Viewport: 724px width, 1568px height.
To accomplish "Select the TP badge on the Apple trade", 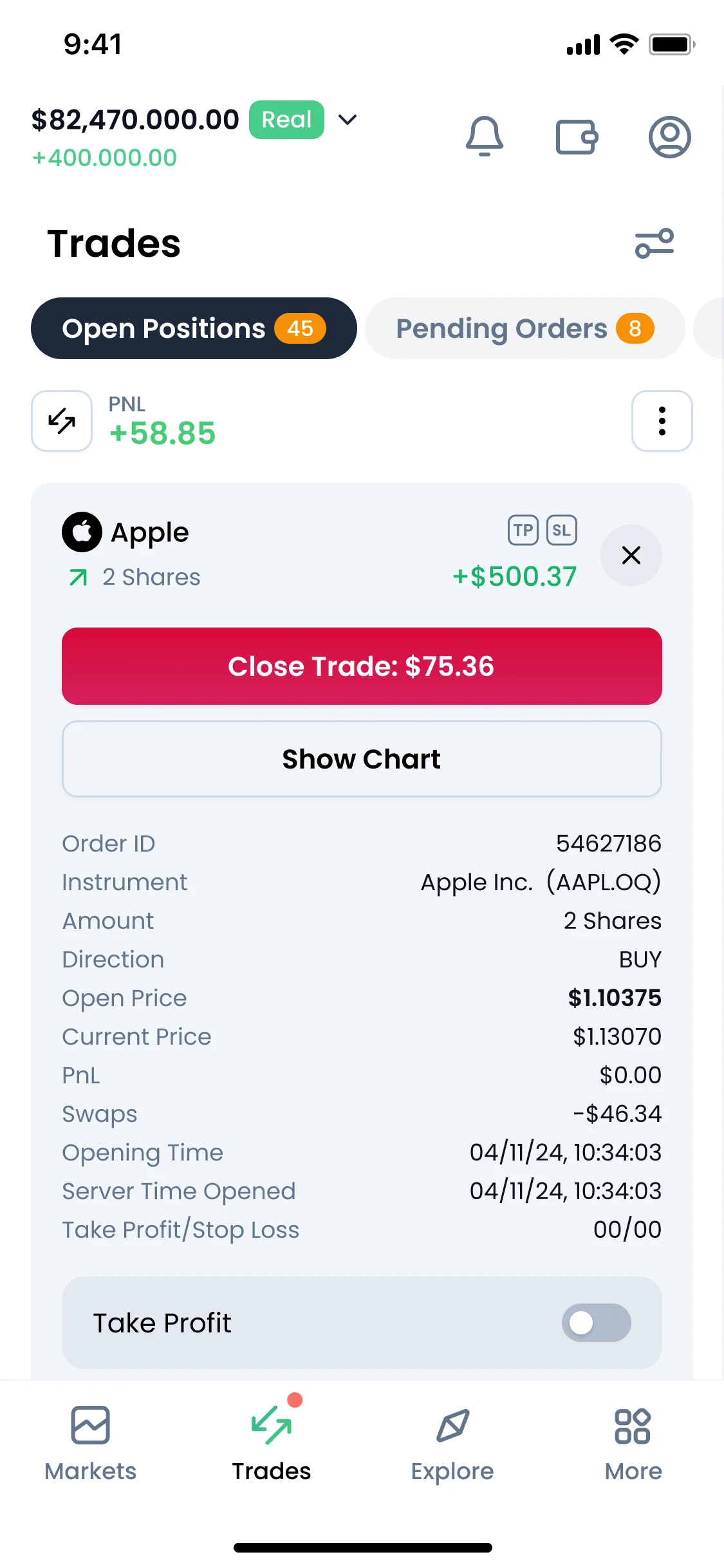I will click(523, 530).
